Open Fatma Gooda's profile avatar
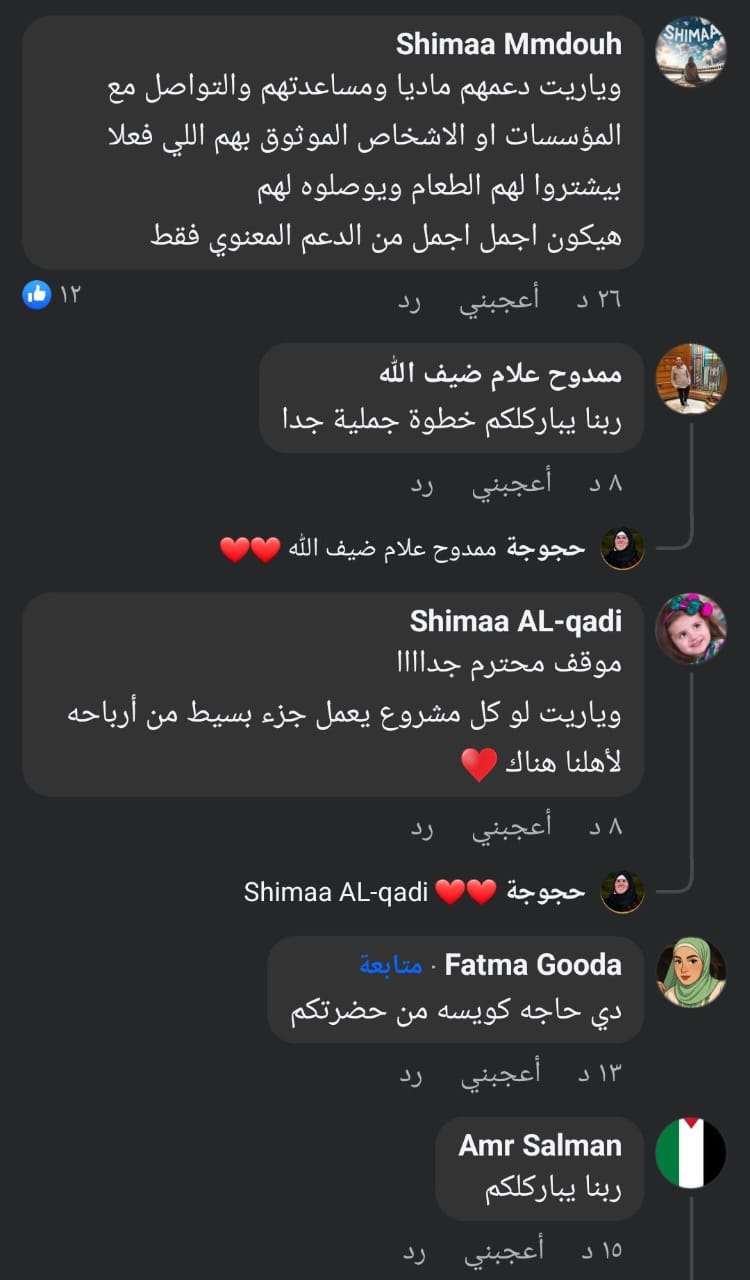This screenshot has width=750, height=1280. pos(690,972)
